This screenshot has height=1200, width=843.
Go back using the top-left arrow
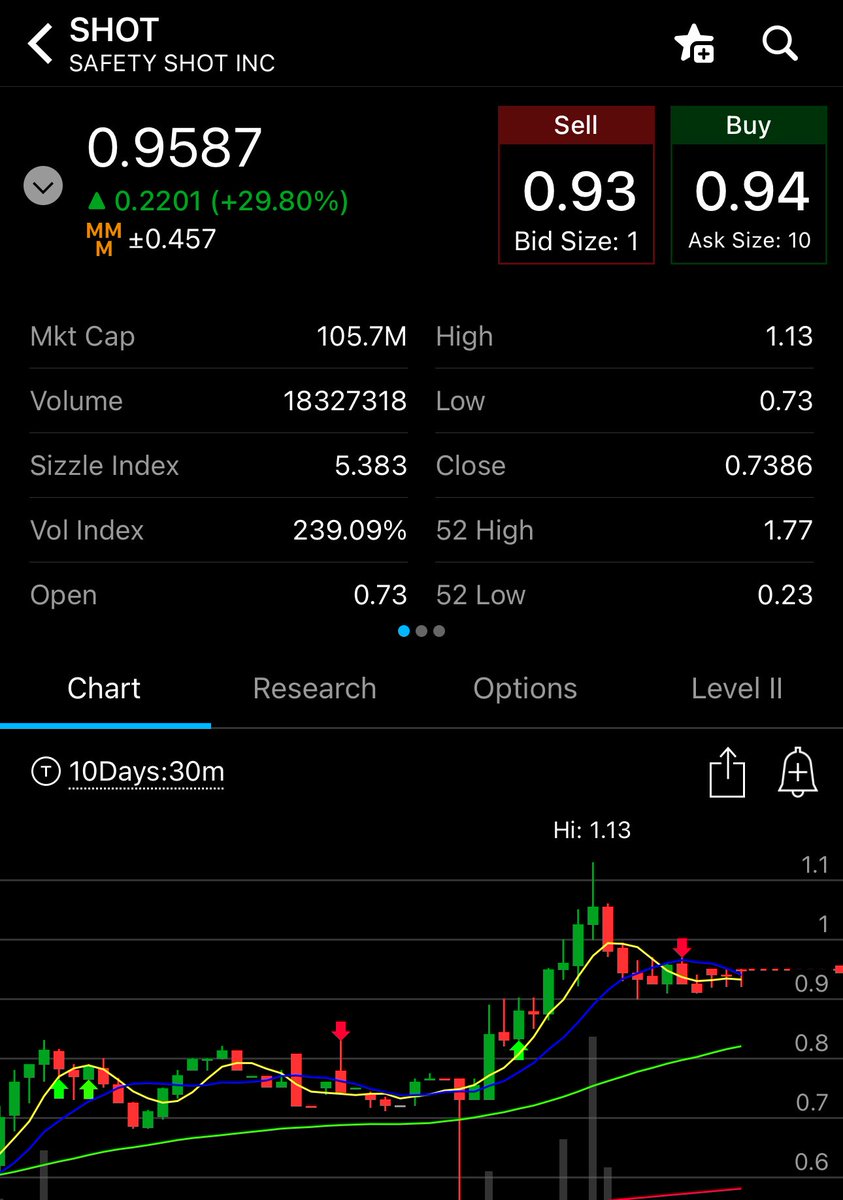pos(40,45)
